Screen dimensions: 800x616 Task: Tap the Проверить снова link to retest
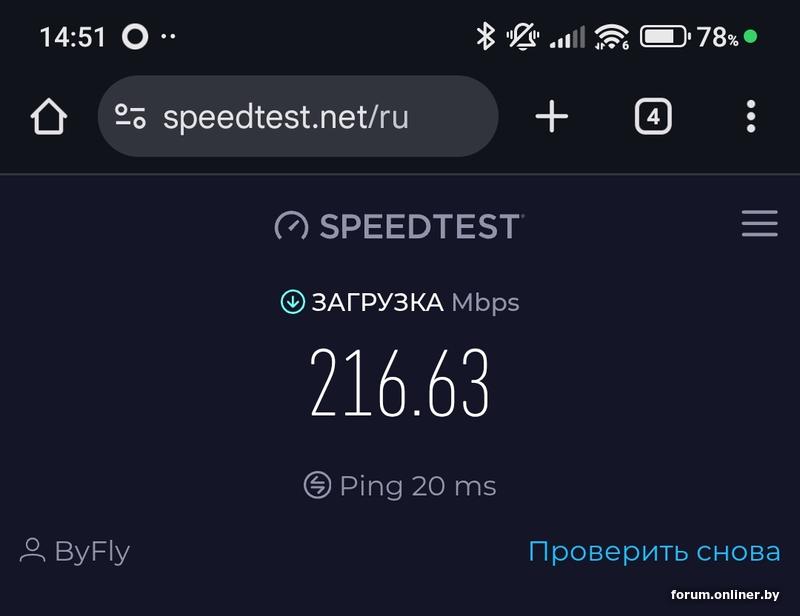pos(653,551)
